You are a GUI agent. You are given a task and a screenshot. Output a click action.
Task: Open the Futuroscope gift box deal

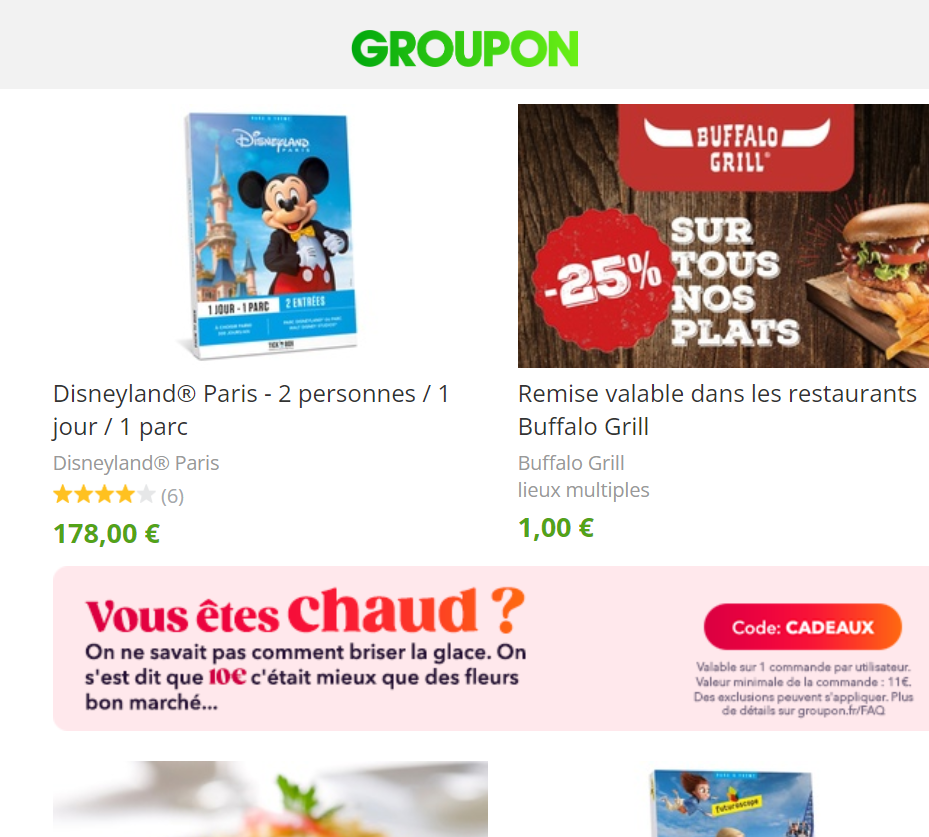click(x=731, y=802)
